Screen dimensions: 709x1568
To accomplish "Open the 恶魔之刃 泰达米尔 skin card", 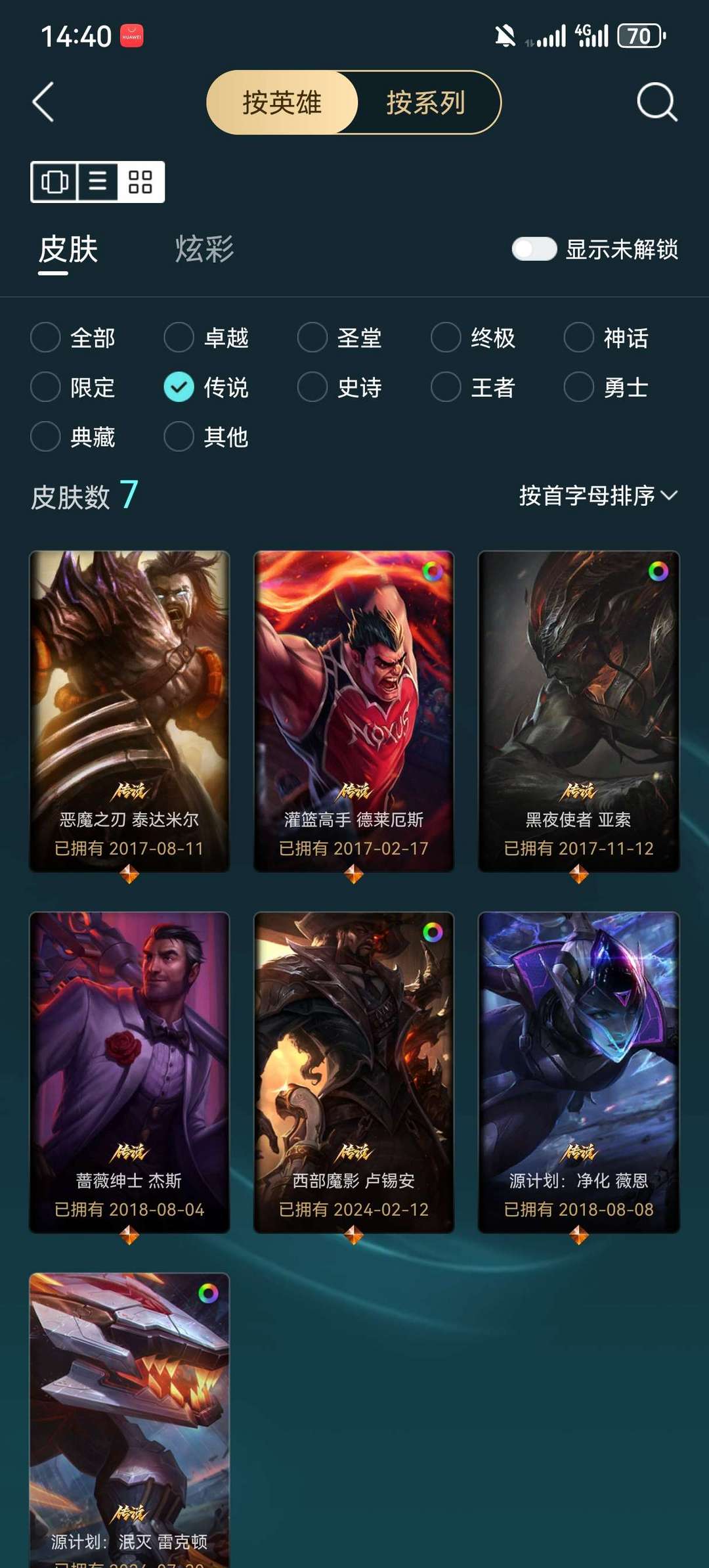I will click(x=129, y=711).
